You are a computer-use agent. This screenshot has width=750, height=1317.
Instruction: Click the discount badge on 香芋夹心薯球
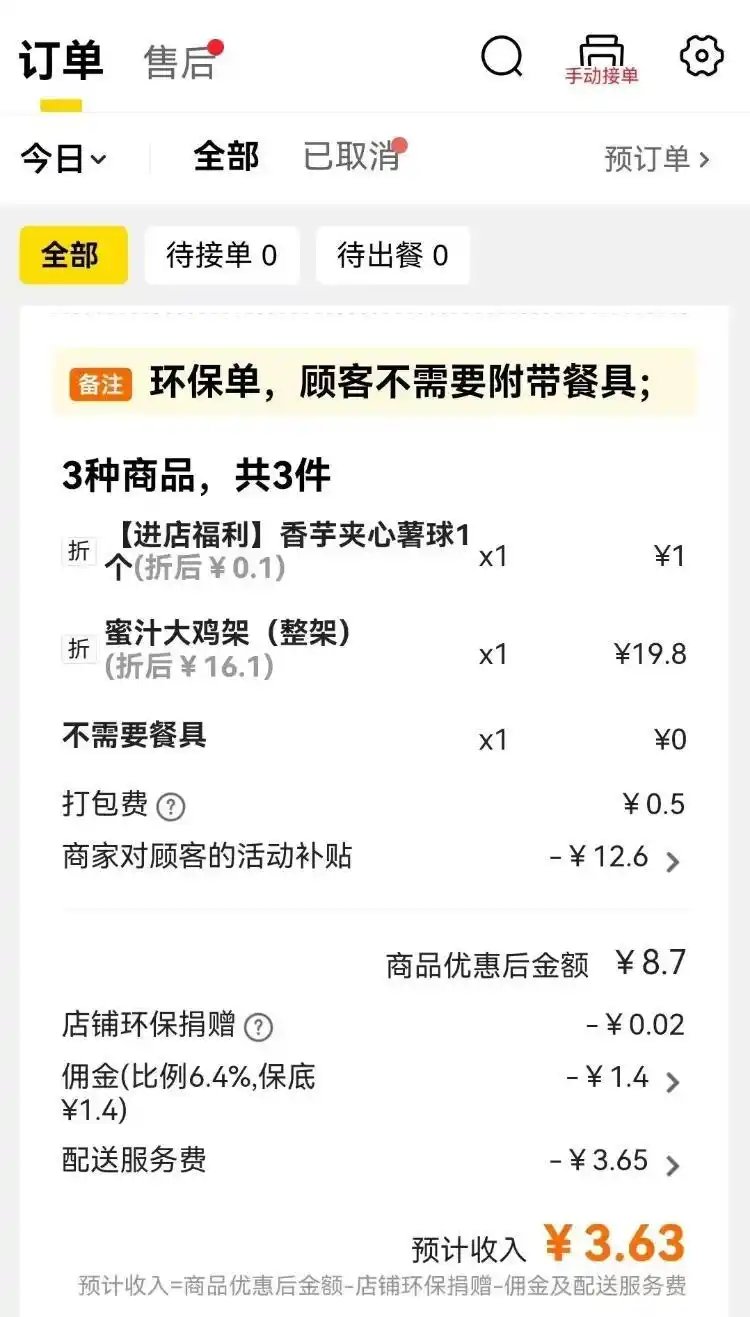(x=80, y=549)
